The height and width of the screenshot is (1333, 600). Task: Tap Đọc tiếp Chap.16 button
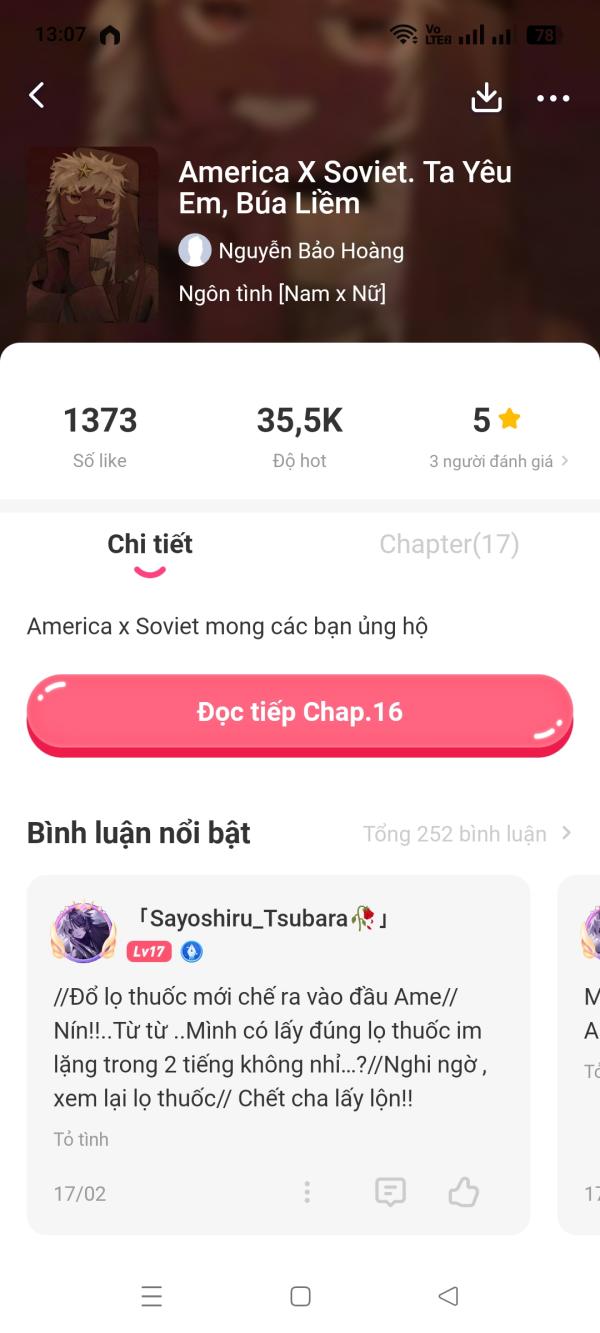point(300,712)
